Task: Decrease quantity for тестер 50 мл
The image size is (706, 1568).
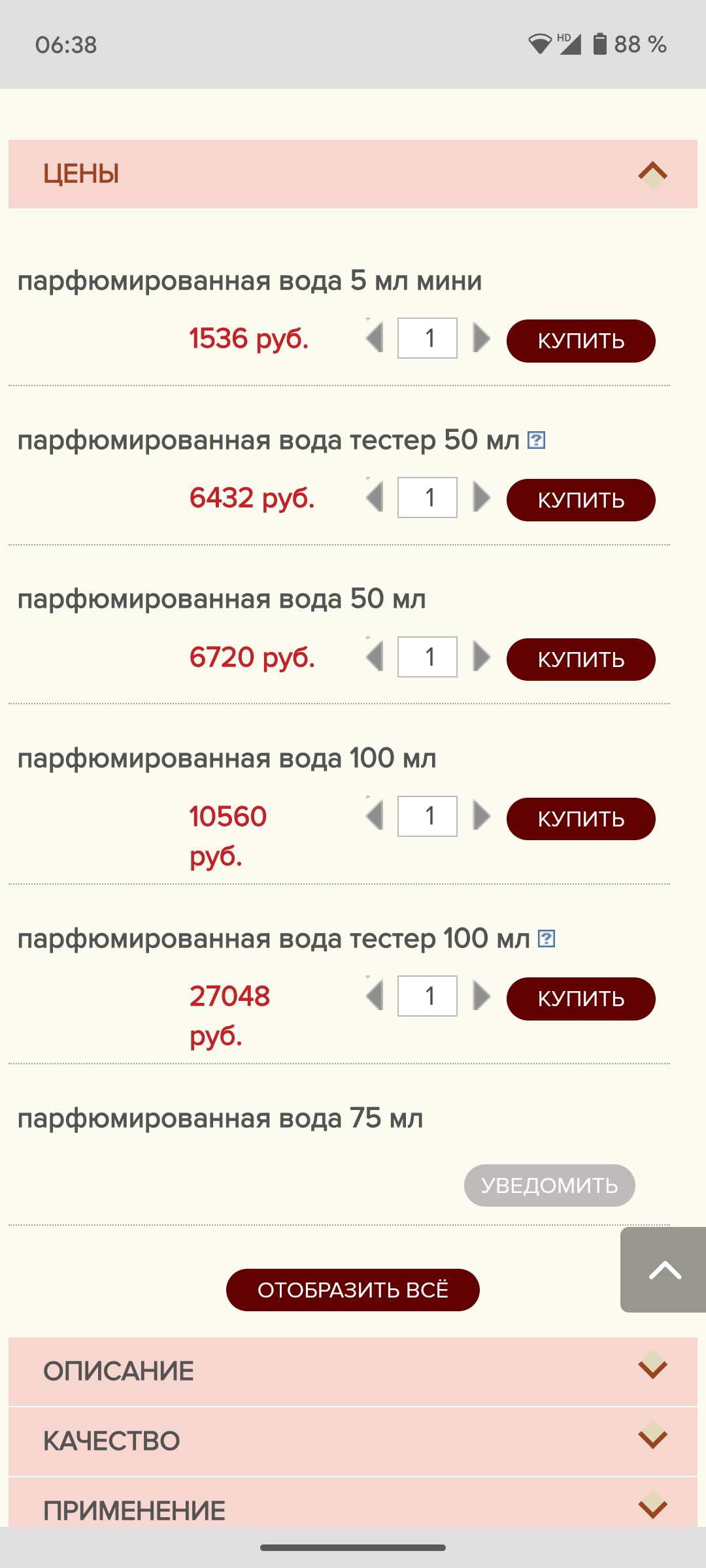Action: (375, 497)
